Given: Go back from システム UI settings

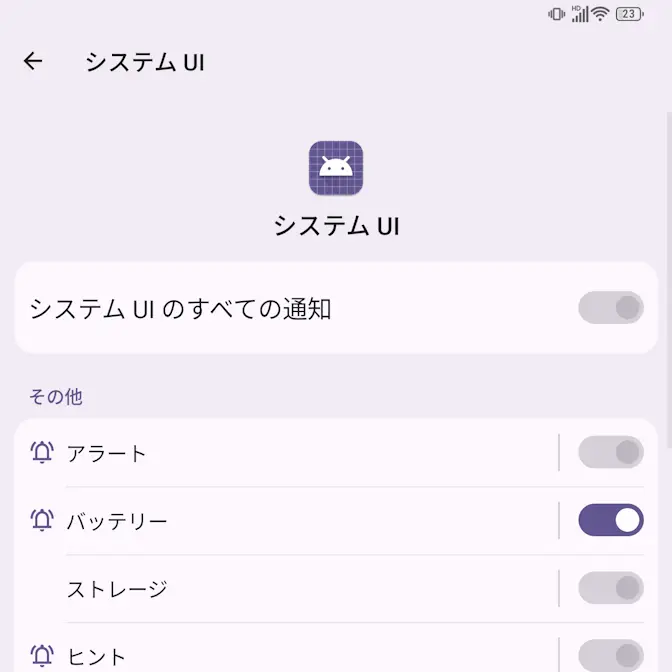Looking at the screenshot, I should coord(33,61).
